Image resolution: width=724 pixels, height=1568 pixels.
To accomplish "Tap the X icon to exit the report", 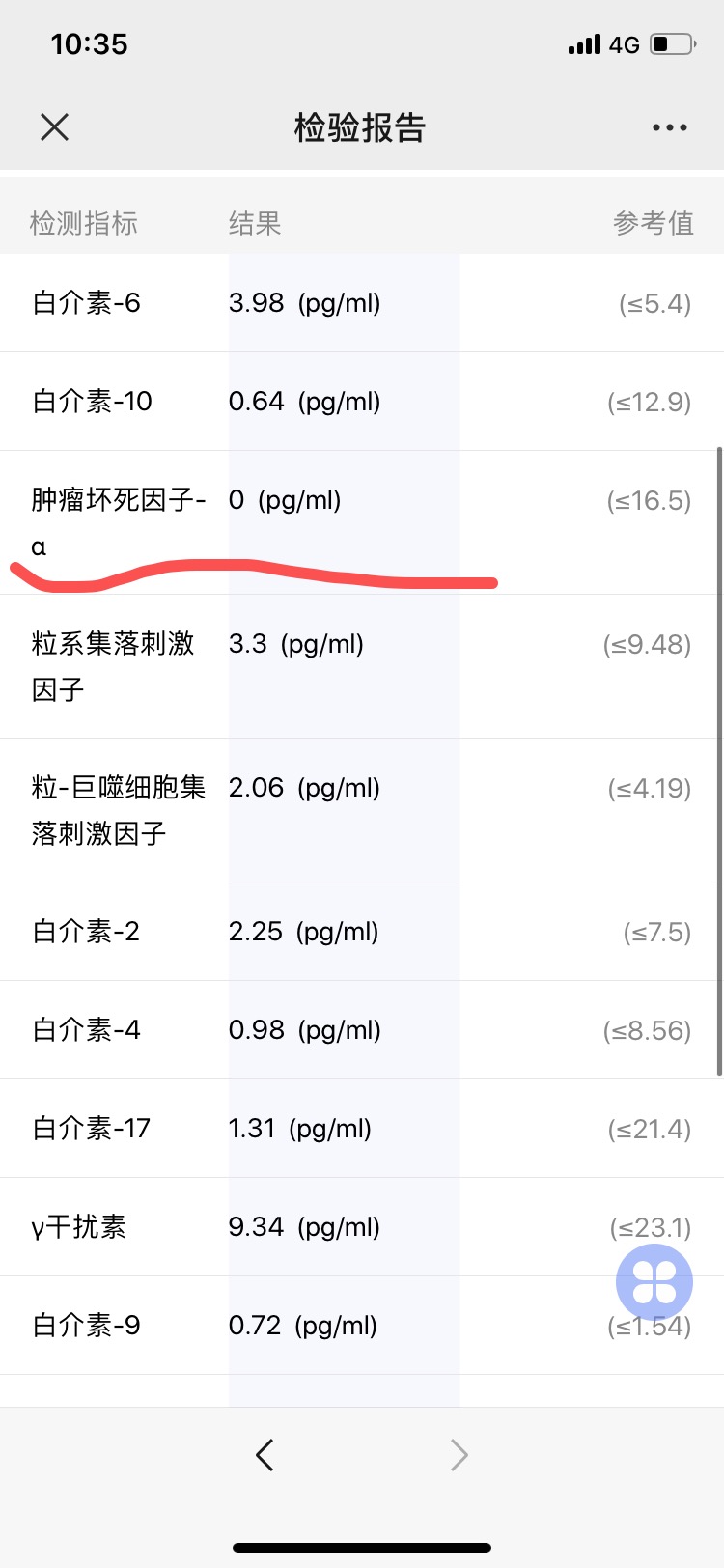I will tap(54, 126).
